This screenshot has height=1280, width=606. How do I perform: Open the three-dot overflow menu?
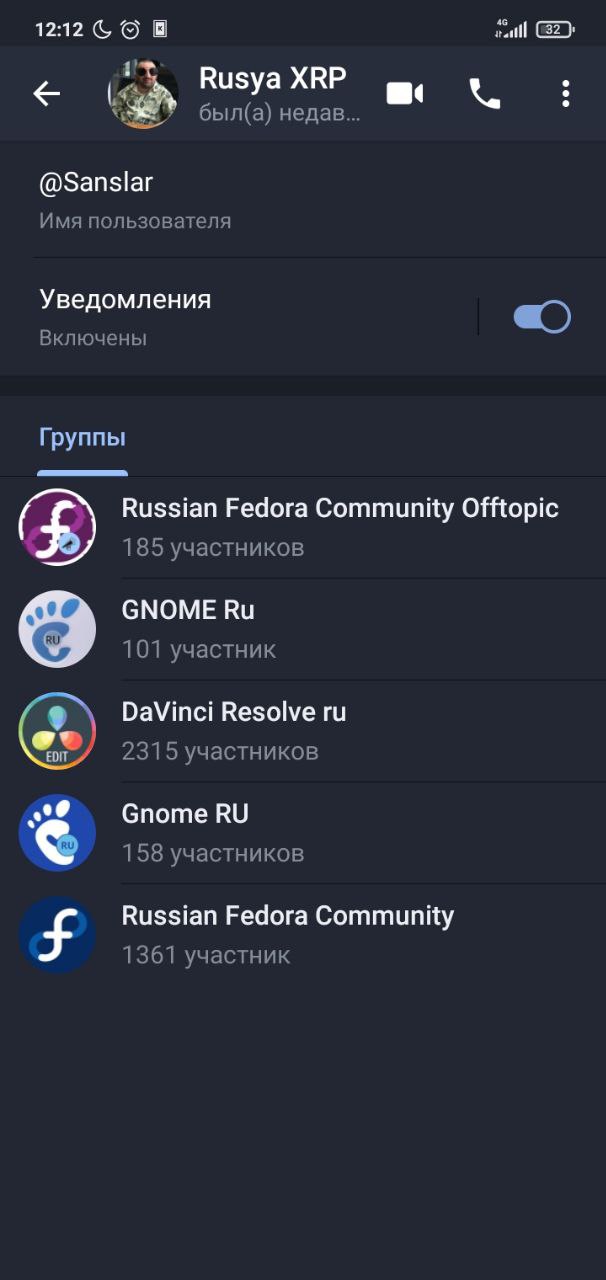[565, 94]
